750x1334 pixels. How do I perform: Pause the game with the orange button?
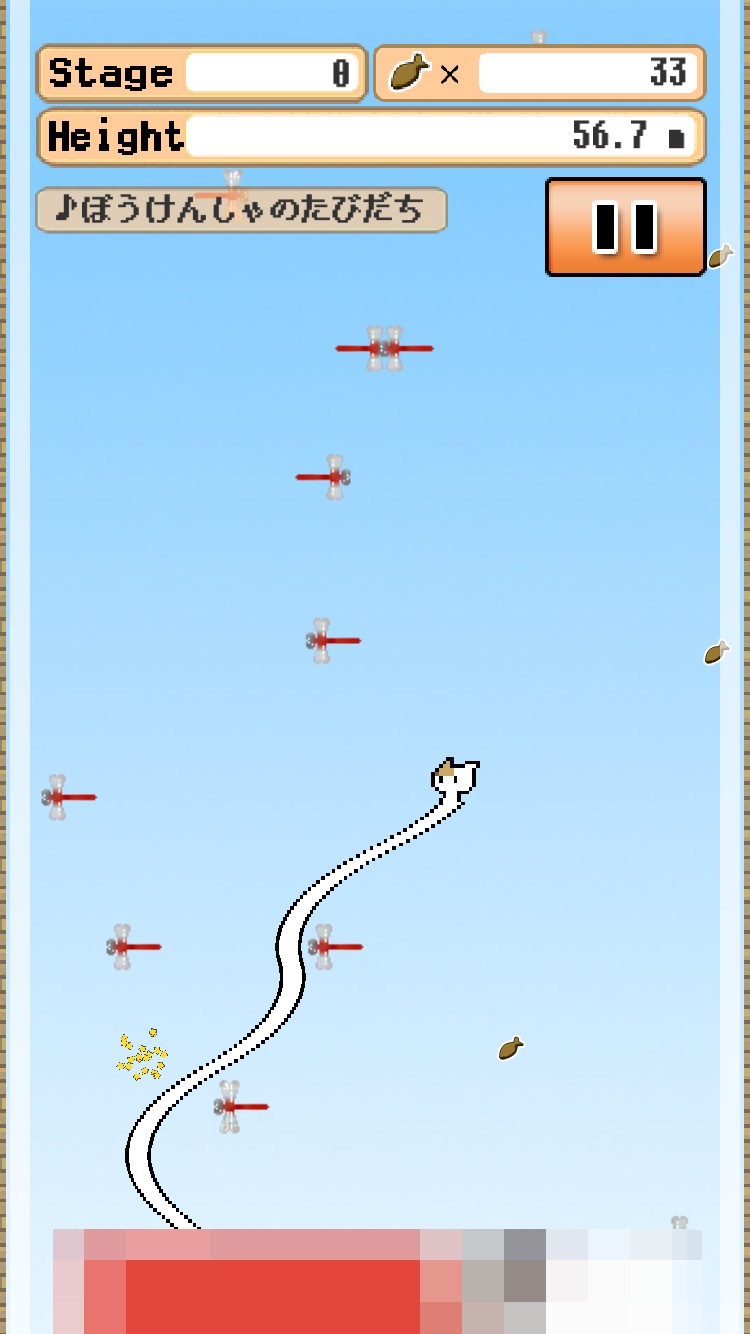[x=626, y=227]
